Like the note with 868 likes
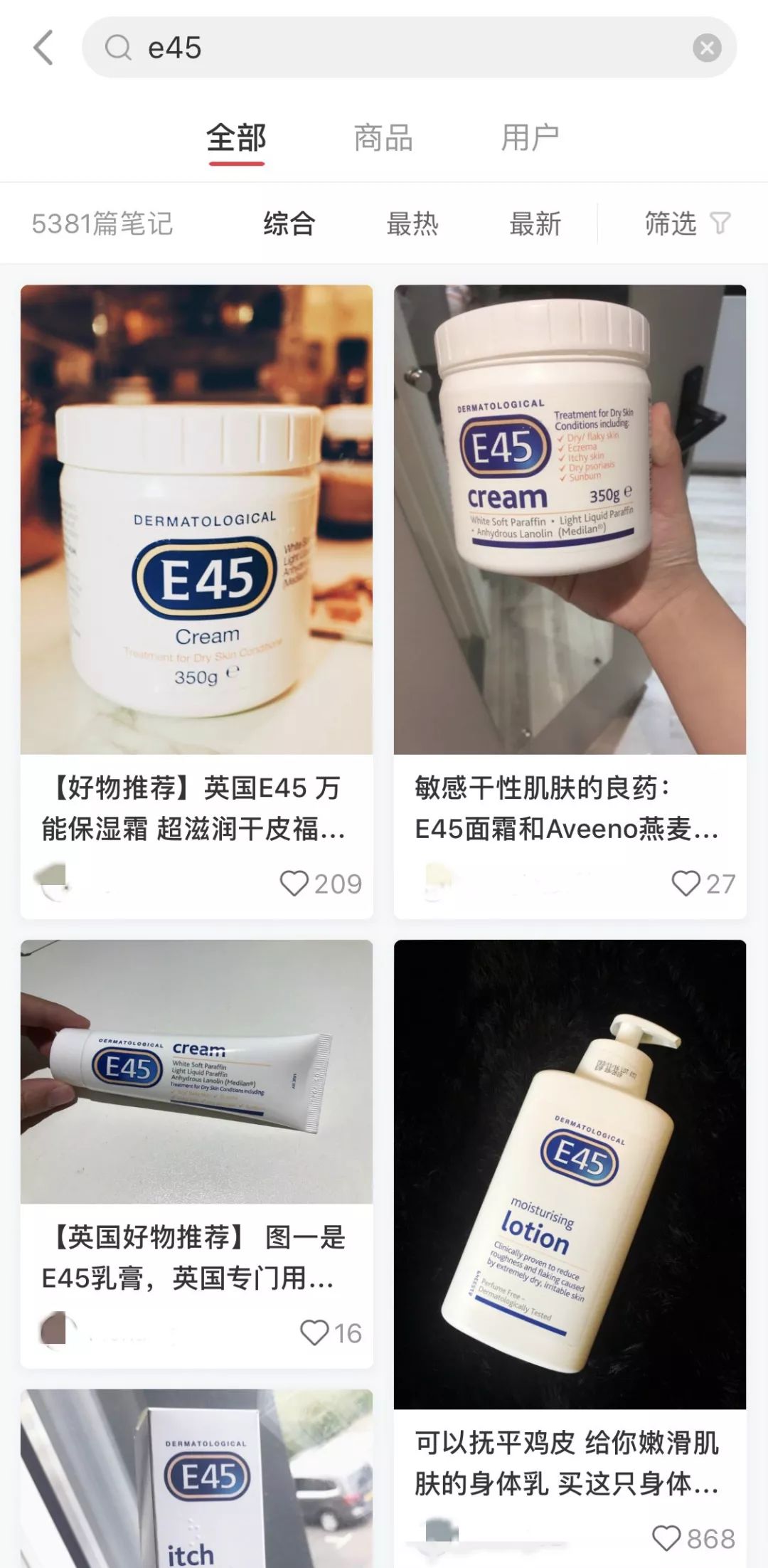The width and height of the screenshot is (768, 1568). 666,1538
